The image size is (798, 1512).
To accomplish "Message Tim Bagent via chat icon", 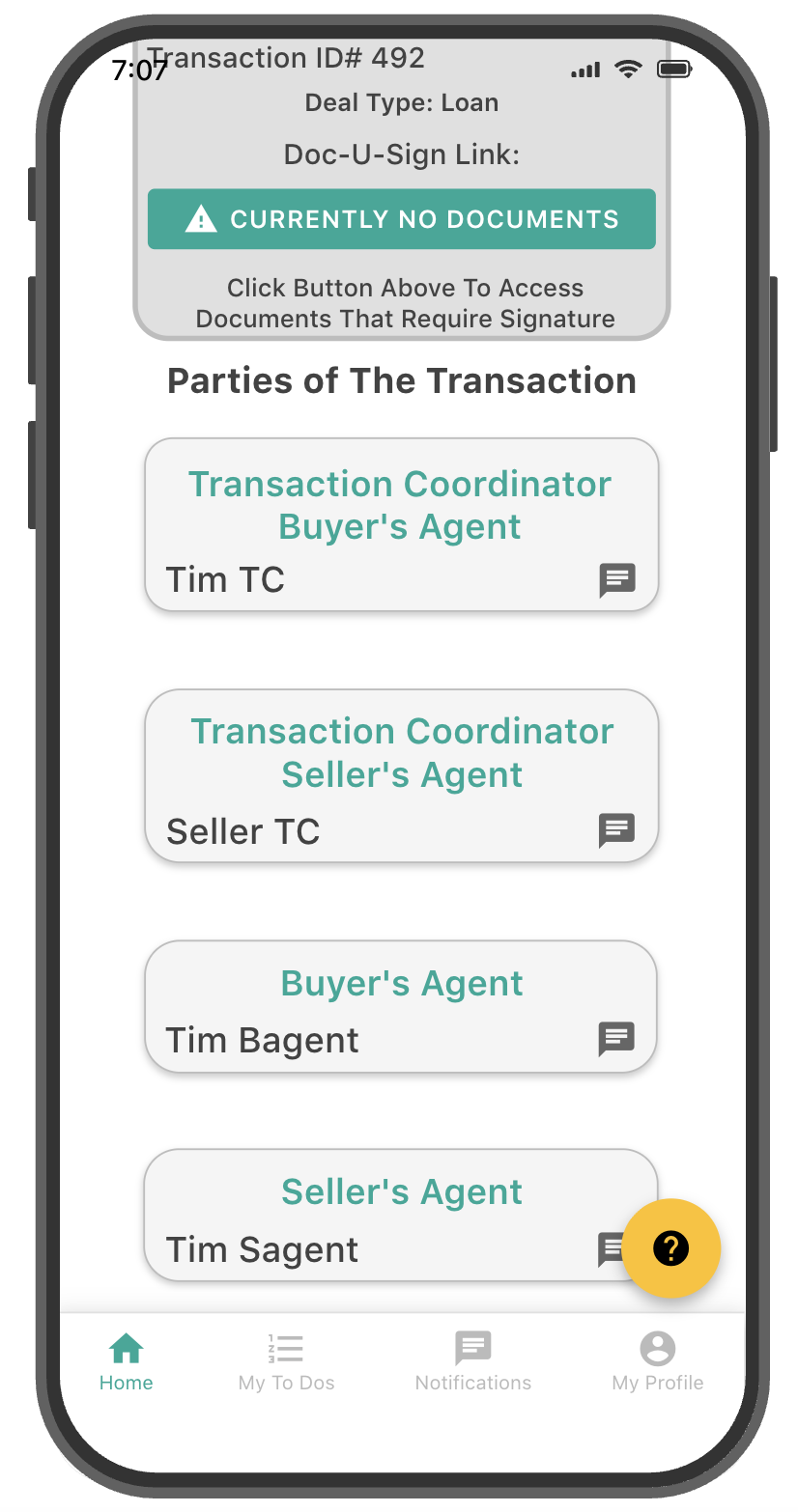I will [616, 1039].
